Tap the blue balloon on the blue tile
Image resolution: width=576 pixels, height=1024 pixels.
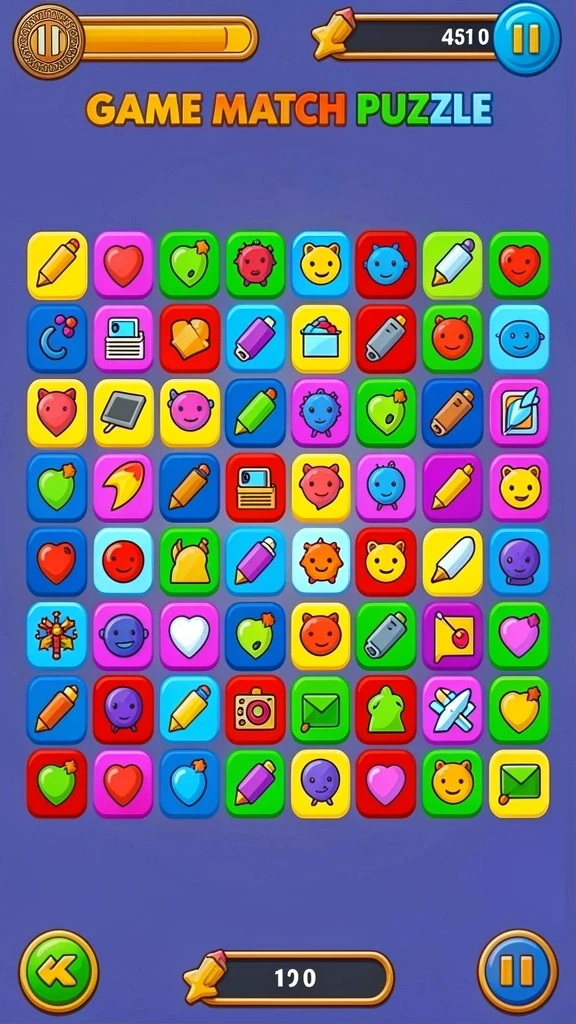(189, 784)
